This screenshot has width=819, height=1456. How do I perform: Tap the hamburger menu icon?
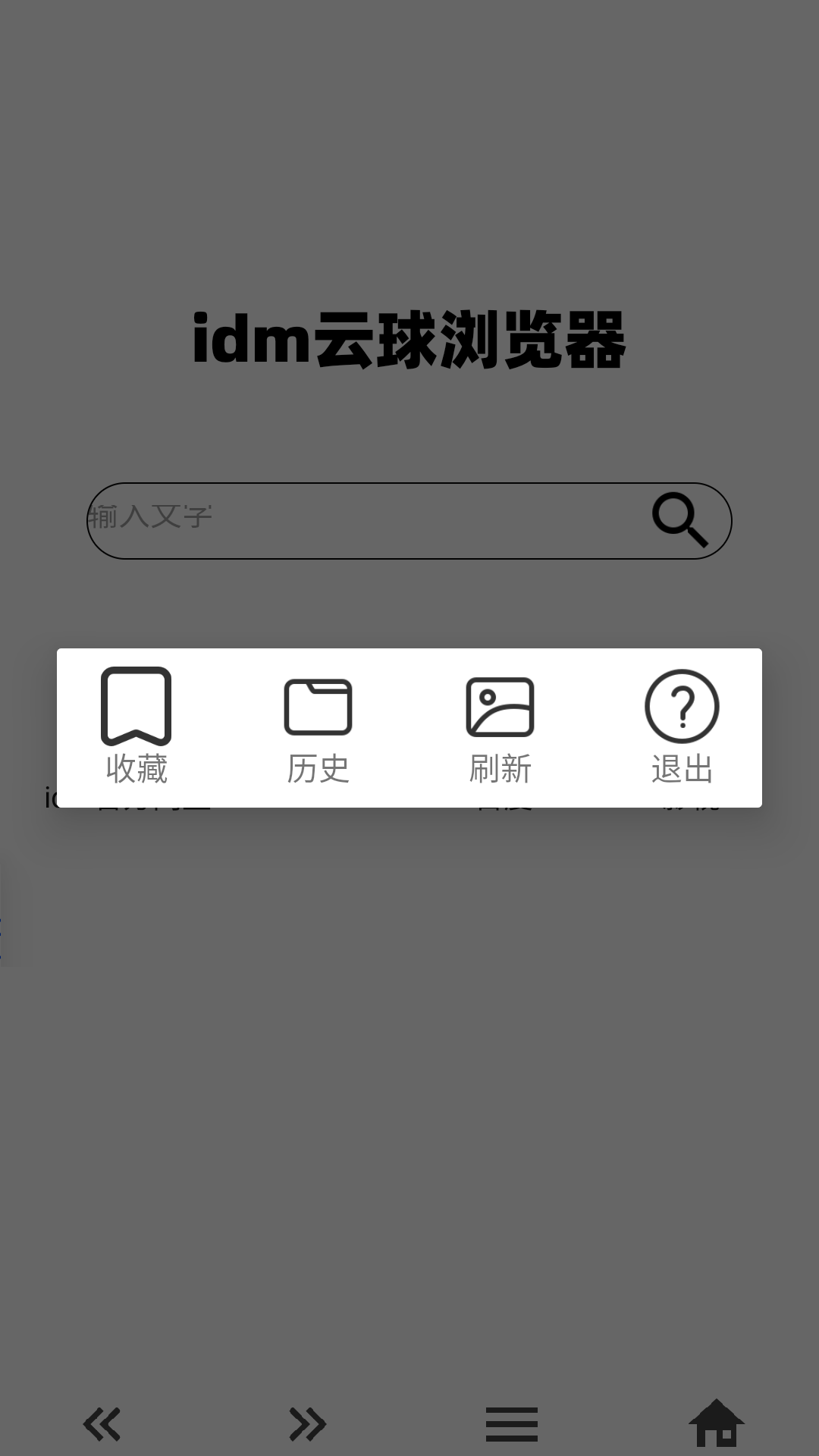tap(512, 1423)
